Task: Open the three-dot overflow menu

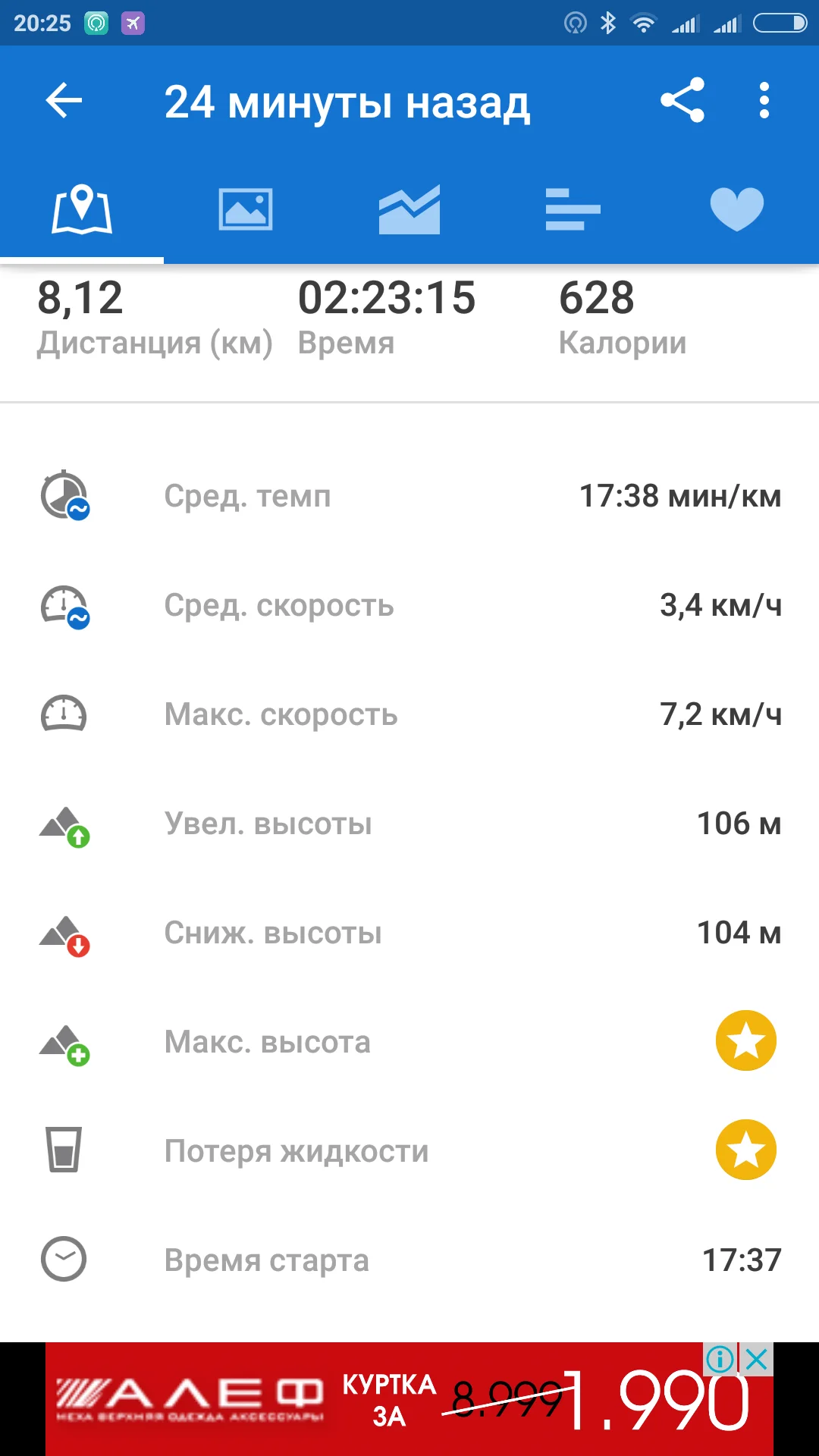Action: (764, 101)
